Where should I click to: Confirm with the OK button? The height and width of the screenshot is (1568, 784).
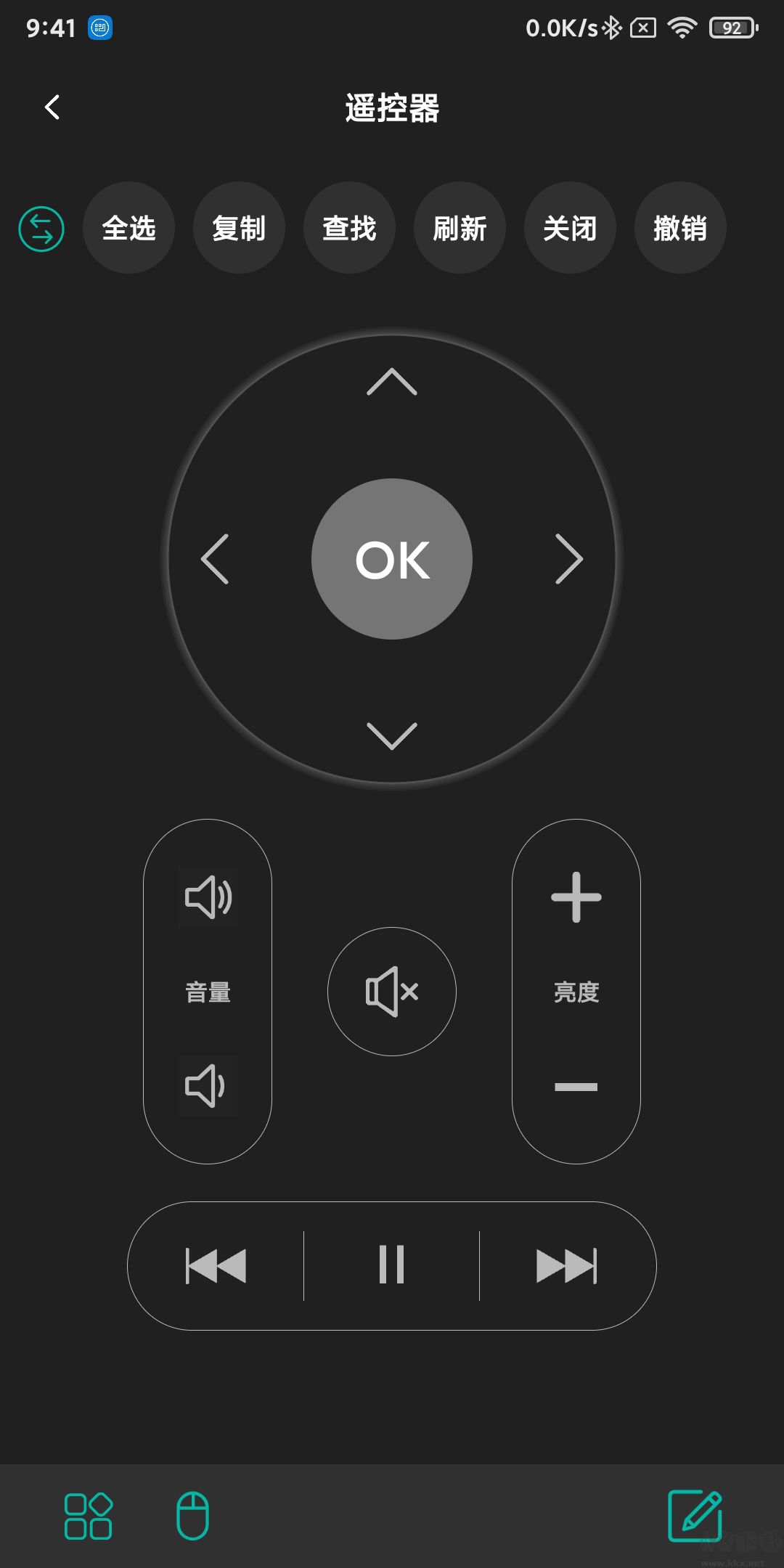392,559
